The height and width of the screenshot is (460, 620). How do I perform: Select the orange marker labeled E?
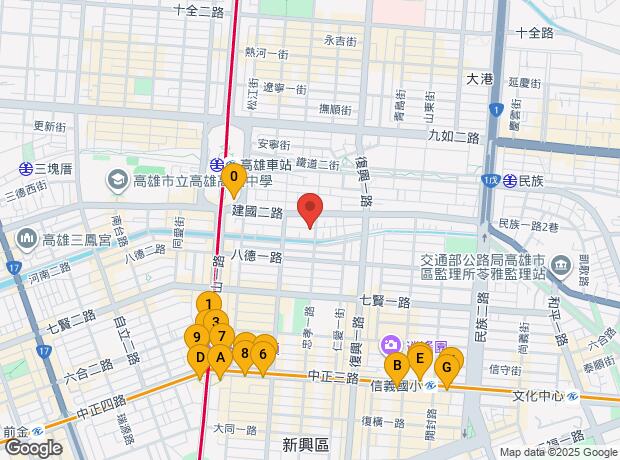[x=421, y=358]
